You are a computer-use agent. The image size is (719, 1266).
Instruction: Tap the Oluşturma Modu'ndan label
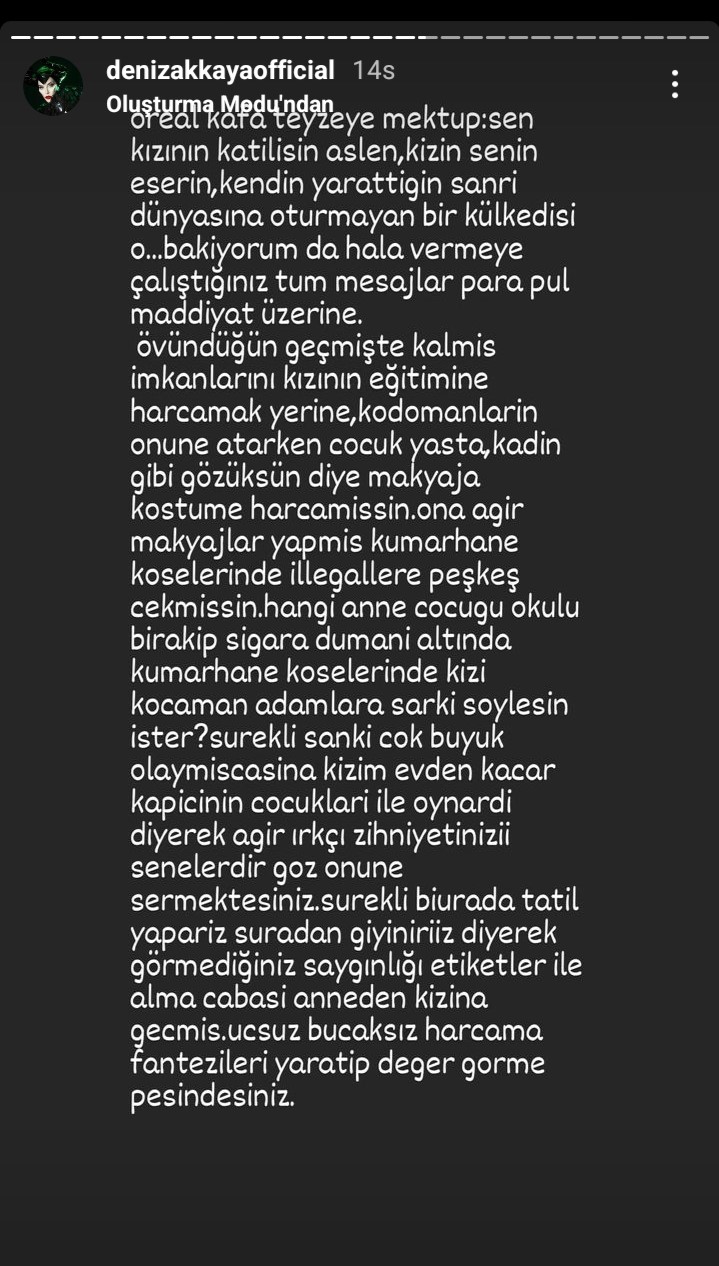click(x=219, y=102)
